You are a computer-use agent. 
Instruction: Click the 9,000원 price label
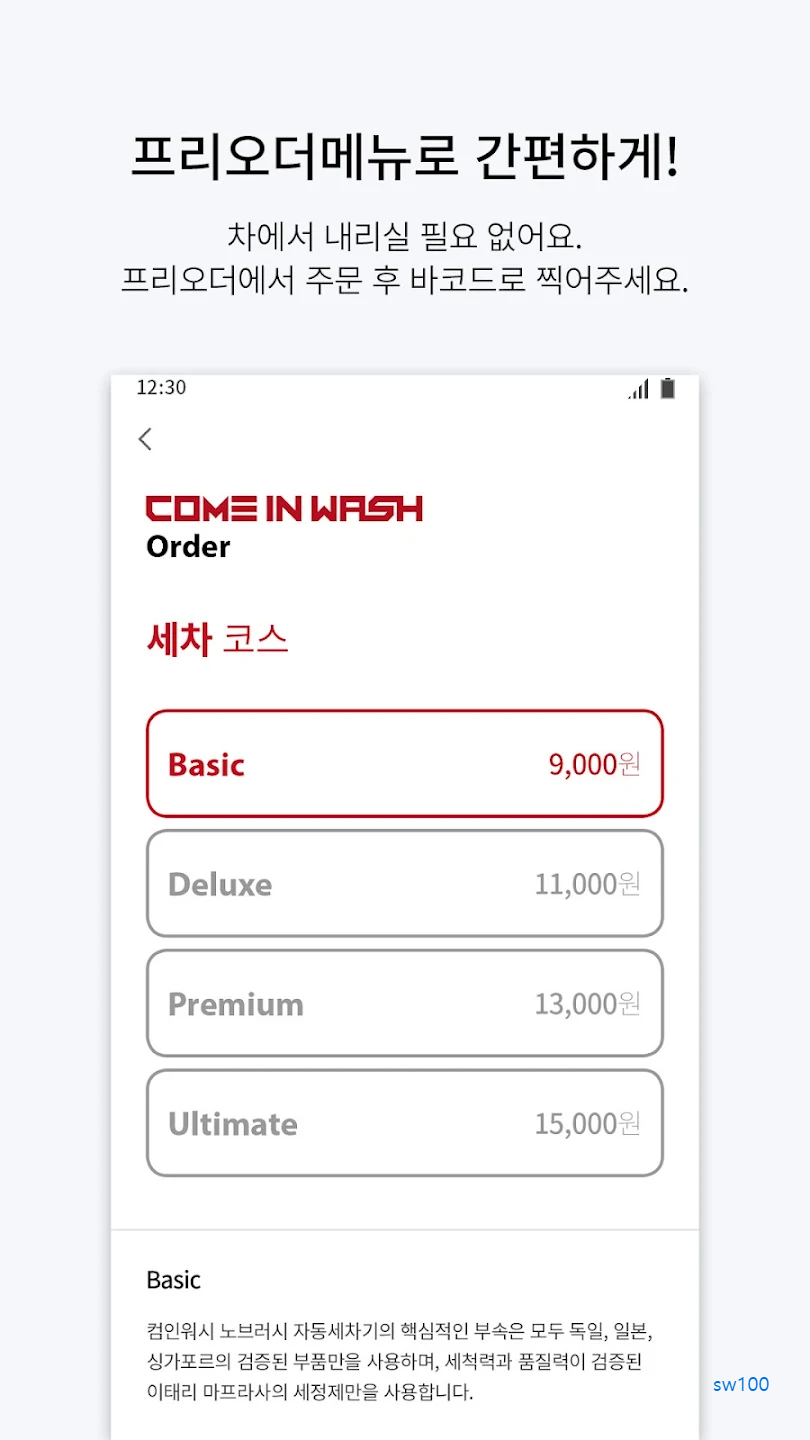click(x=588, y=763)
